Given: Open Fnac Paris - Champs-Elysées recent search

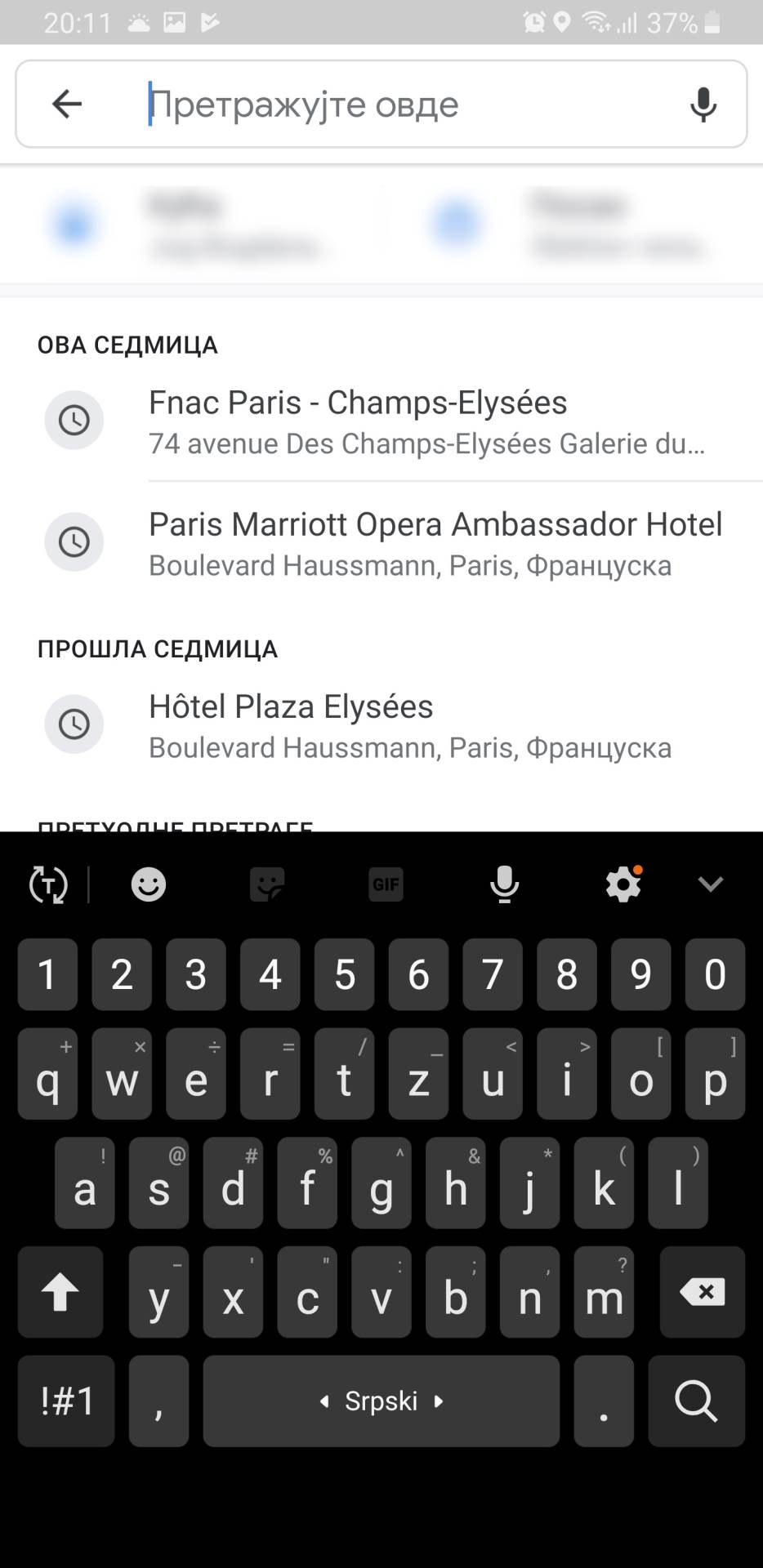Looking at the screenshot, I should (425, 421).
